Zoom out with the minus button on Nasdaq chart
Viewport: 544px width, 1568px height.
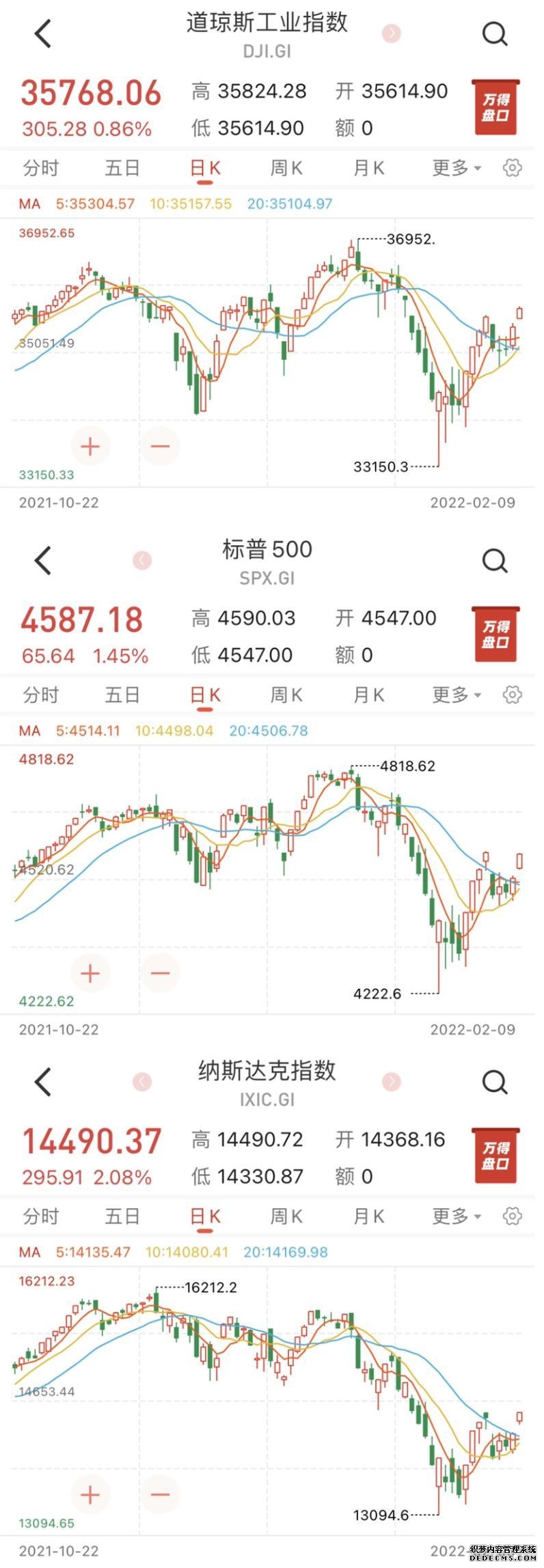point(160,1493)
